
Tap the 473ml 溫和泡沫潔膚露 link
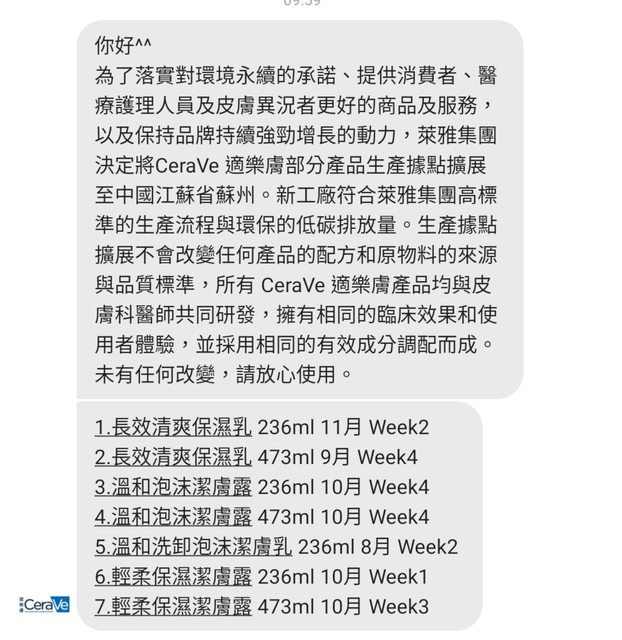click(174, 517)
